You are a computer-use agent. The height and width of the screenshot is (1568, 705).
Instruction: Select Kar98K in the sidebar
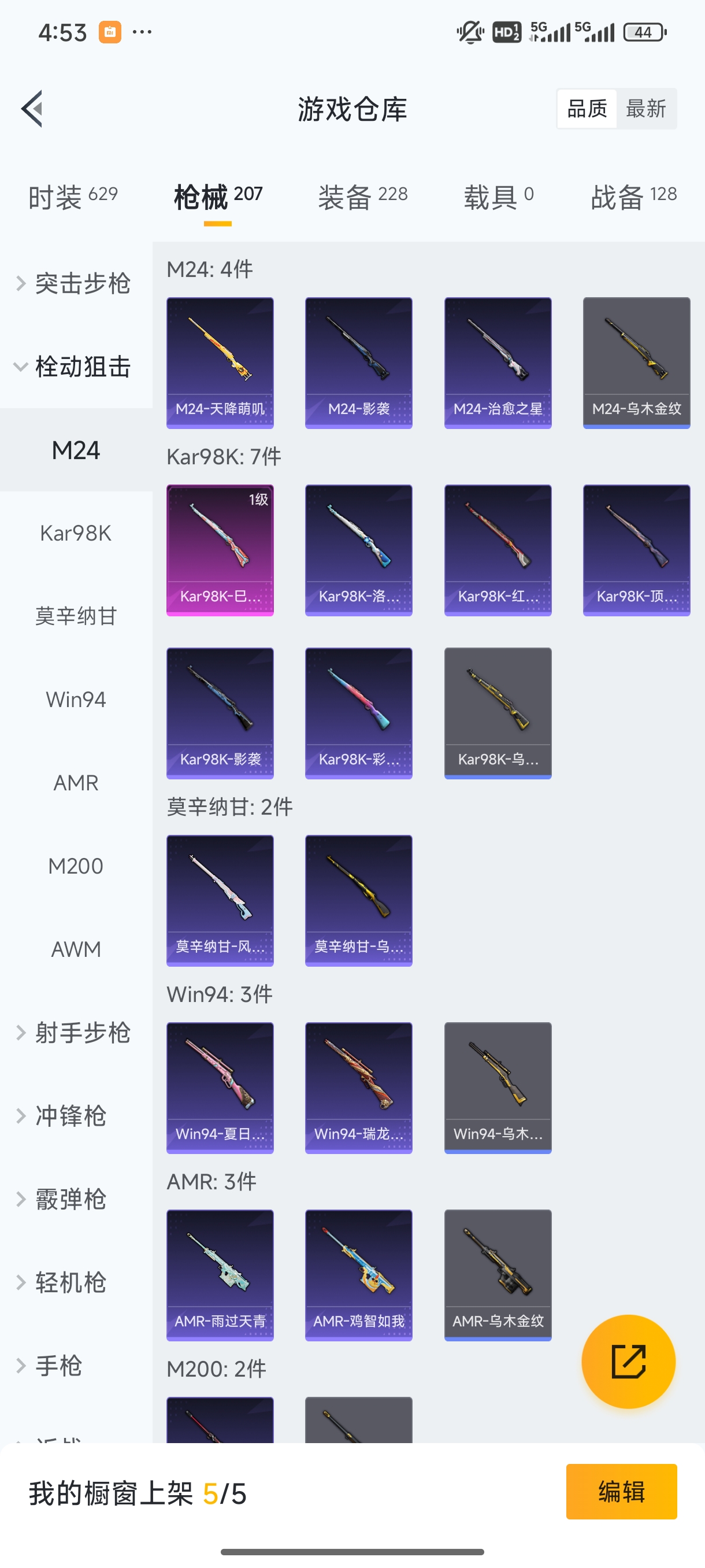coord(76,532)
